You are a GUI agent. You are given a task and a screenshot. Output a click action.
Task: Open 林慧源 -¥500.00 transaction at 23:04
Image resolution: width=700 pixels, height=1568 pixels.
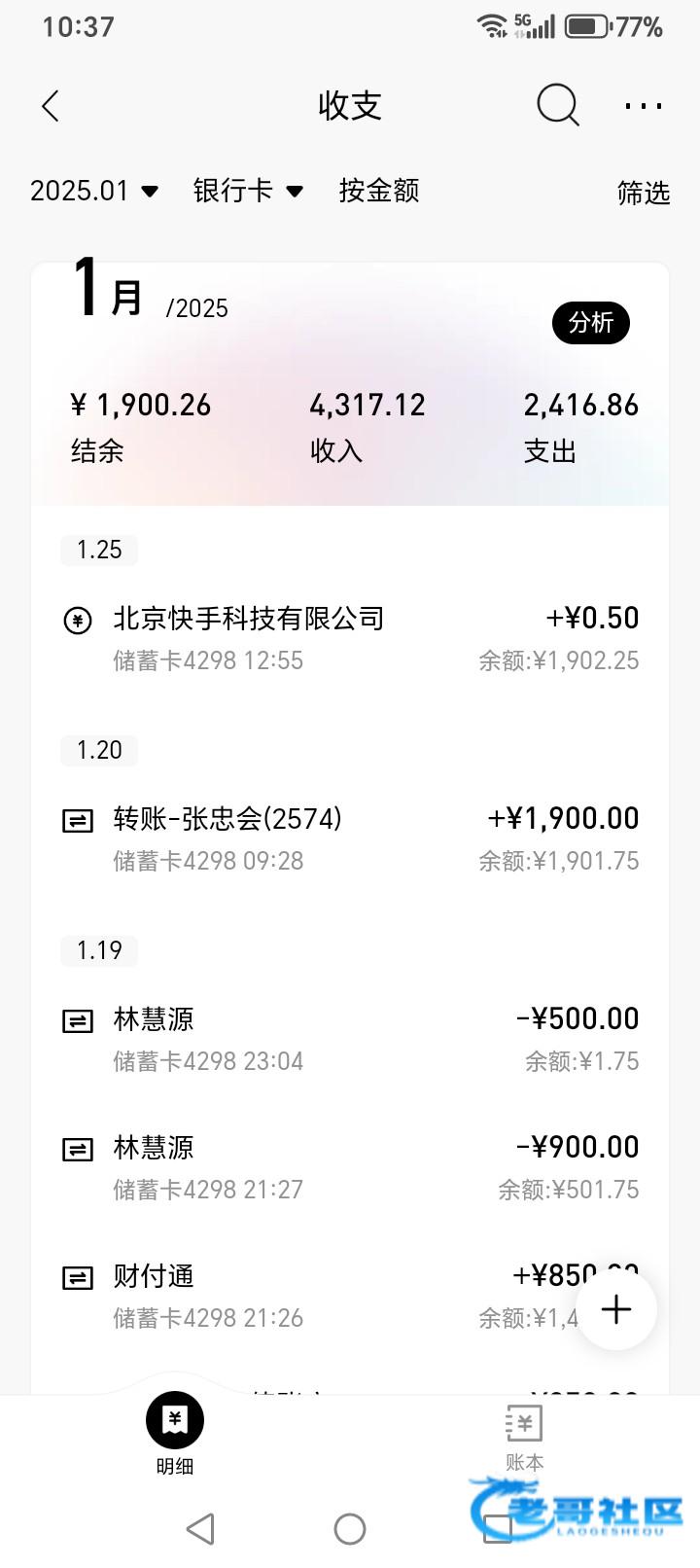[x=350, y=1039]
